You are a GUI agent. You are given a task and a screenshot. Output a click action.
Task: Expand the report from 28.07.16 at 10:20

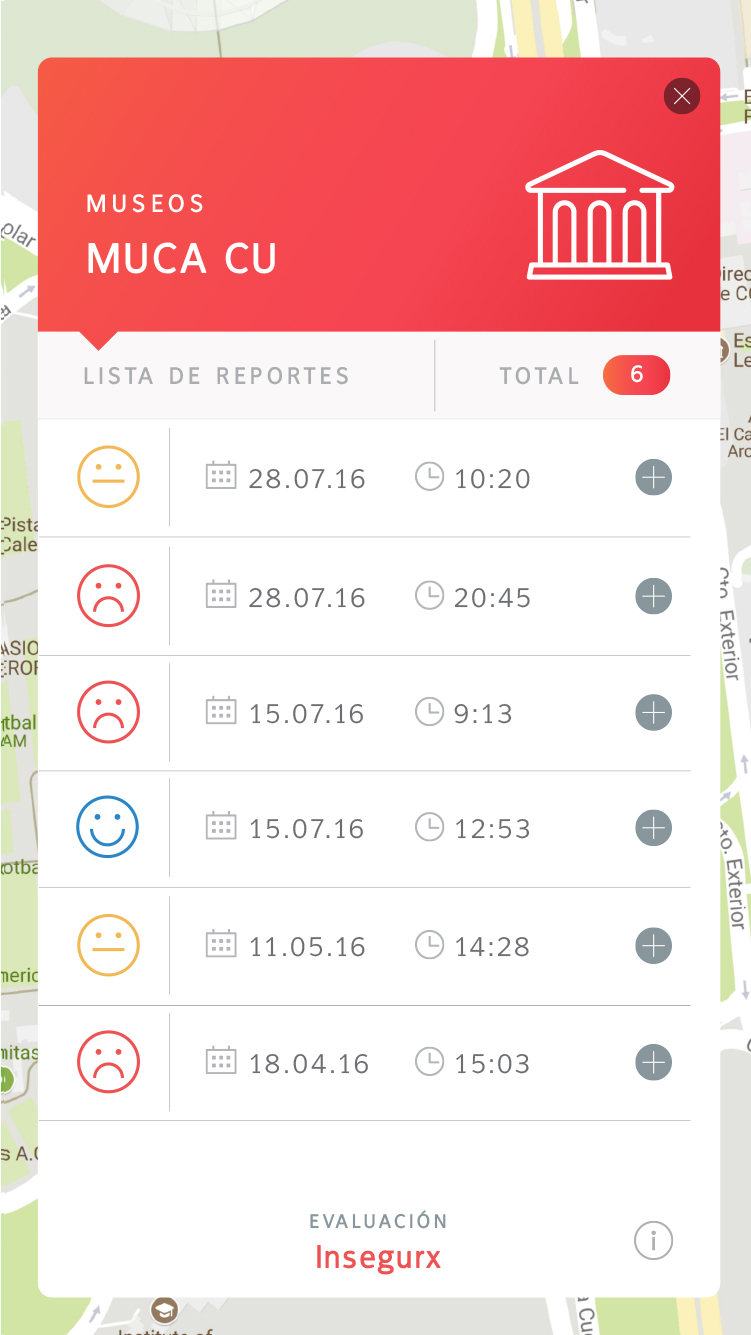[x=653, y=478]
